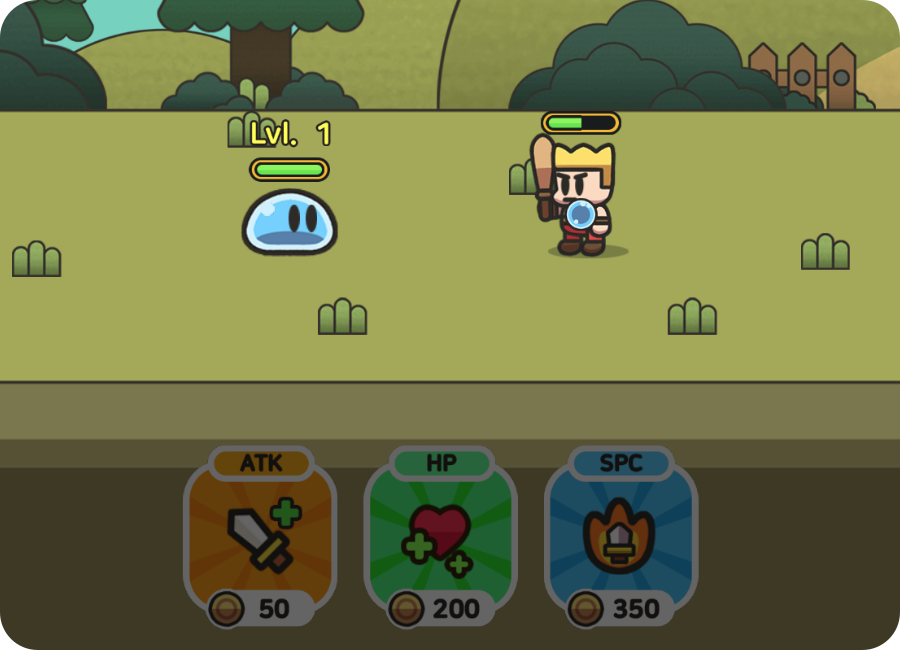Purchase the HP upgrade costing 200
The image size is (900, 650).
click(440, 540)
